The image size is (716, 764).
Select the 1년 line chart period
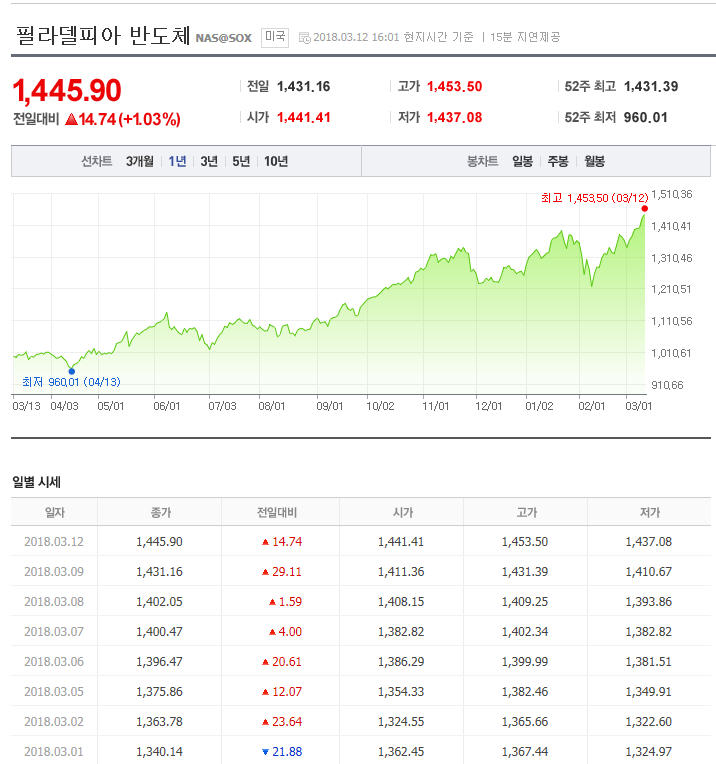tap(177, 161)
